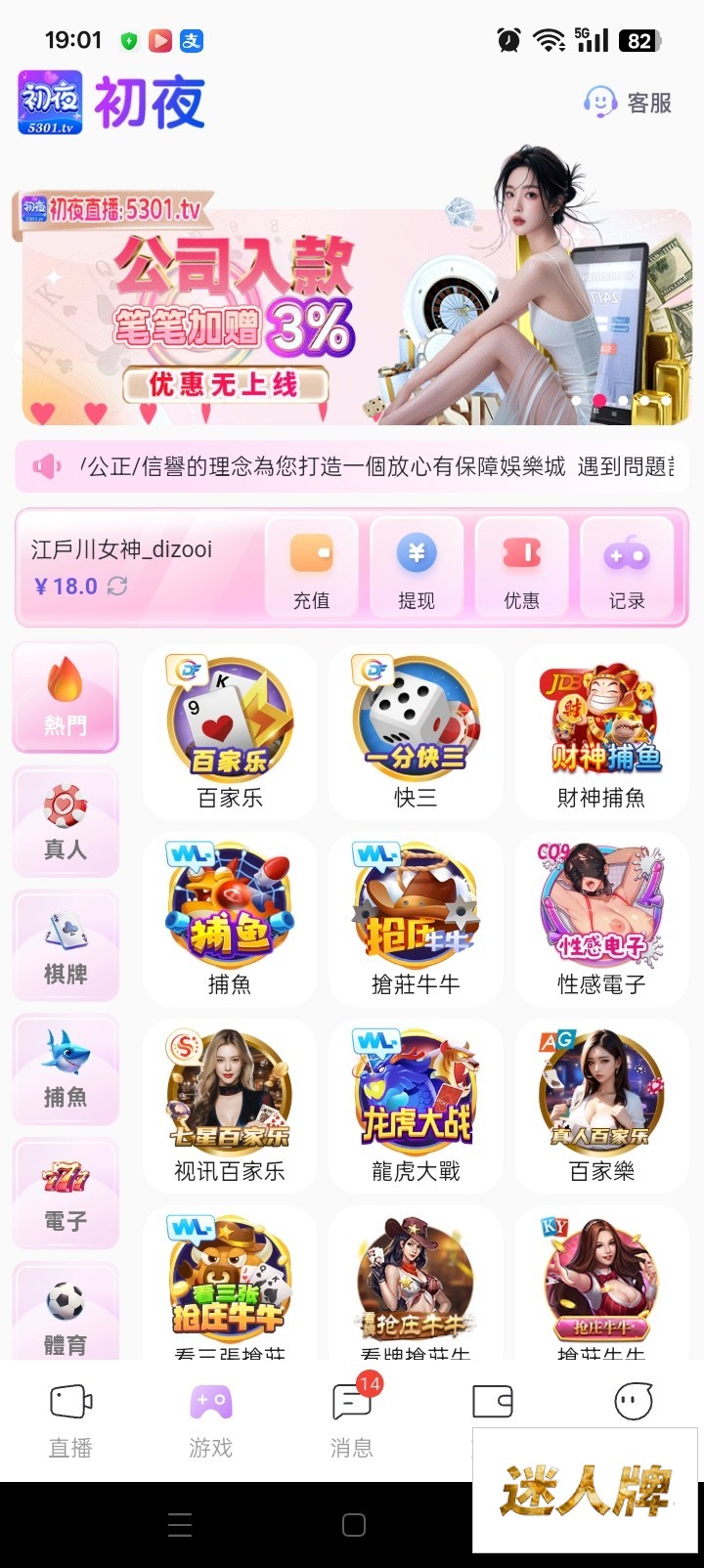This screenshot has height=1568, width=704.
Task: Select the 捕魚 side category
Action: (66, 1069)
